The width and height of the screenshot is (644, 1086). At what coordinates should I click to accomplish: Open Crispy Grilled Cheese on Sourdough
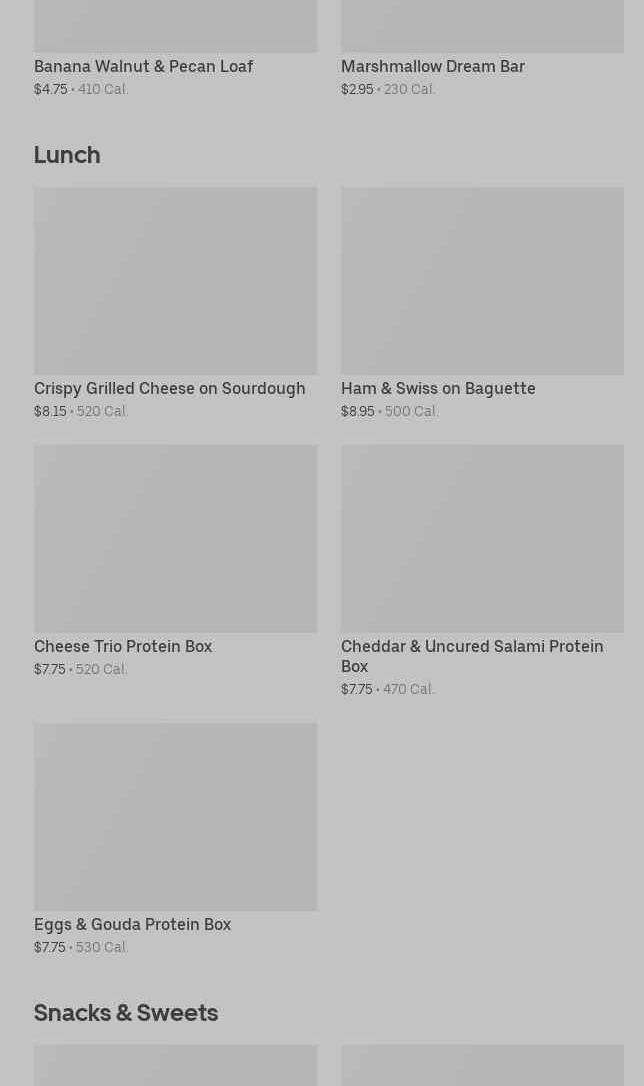[175, 303]
